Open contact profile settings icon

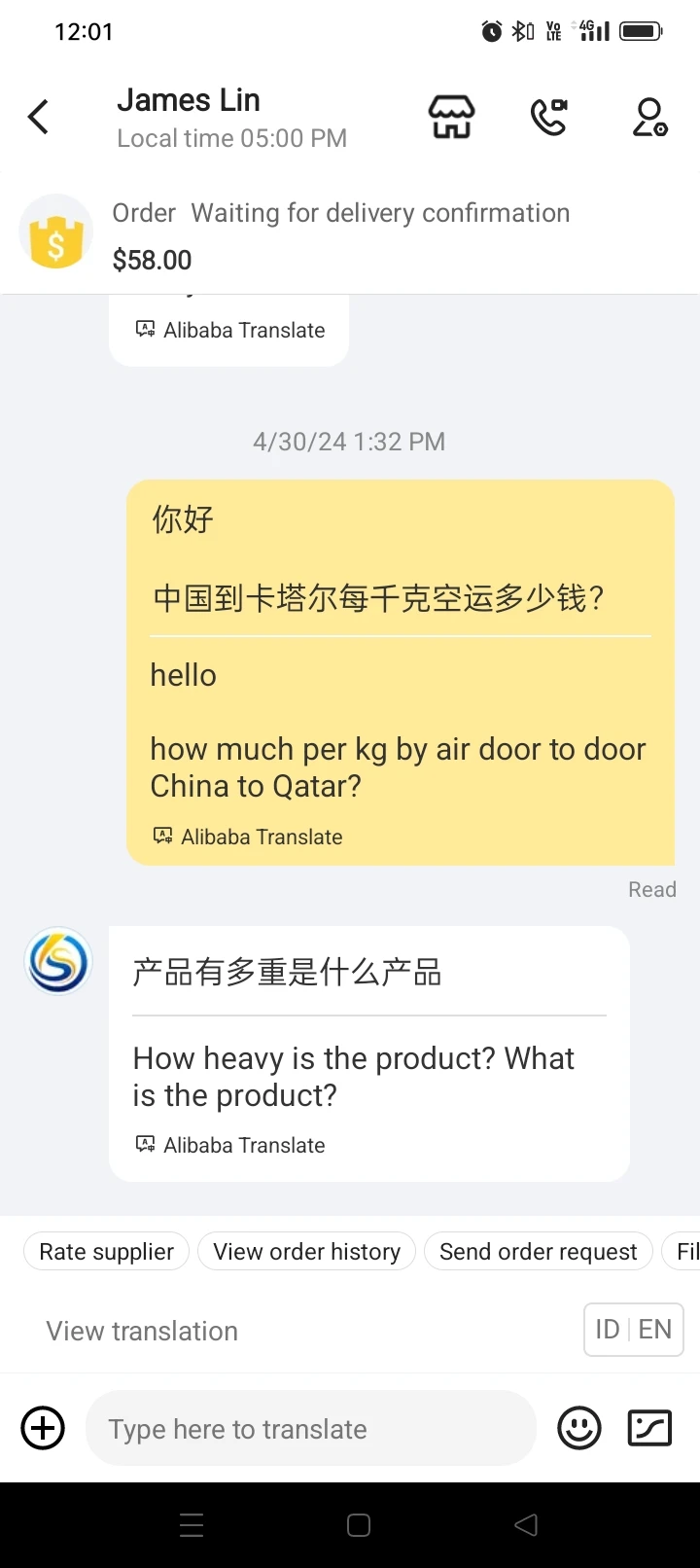point(649,118)
